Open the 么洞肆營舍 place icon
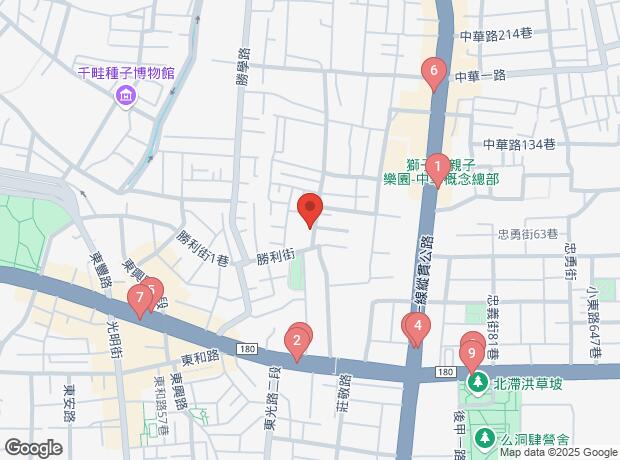 coord(484,437)
